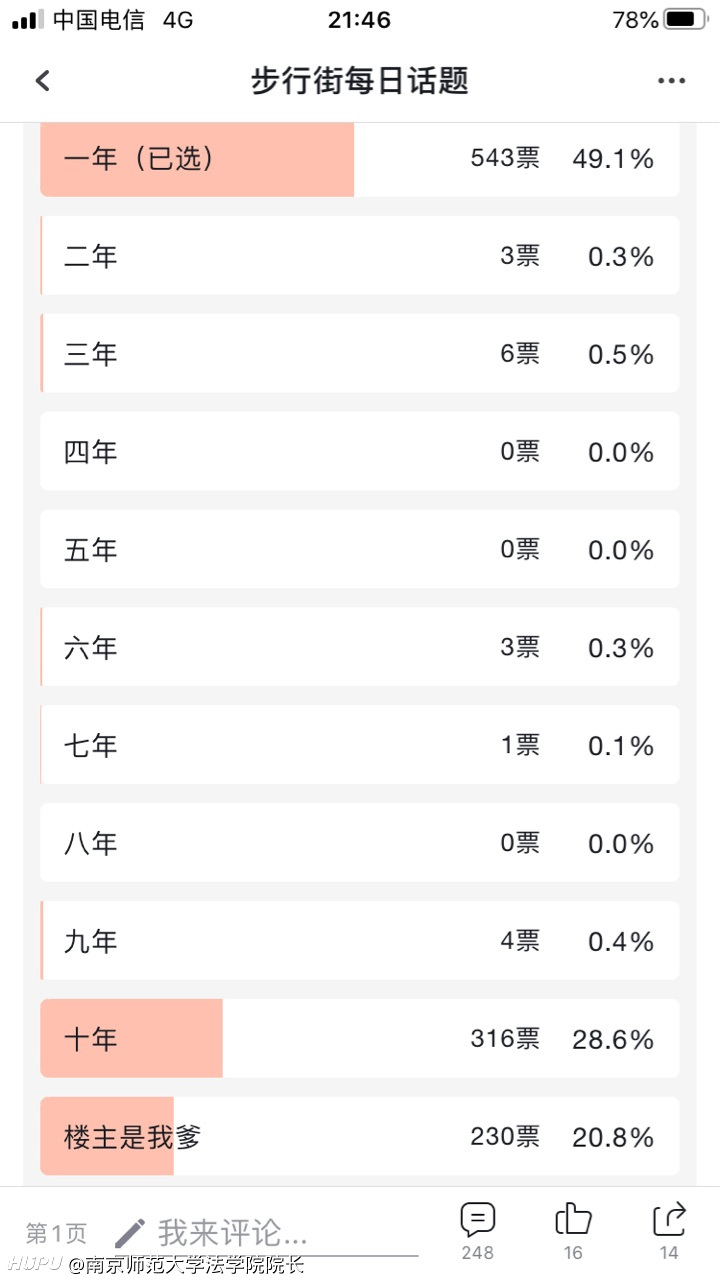Select the 十年 poll option
This screenshot has width=720, height=1280.
coord(360,1039)
